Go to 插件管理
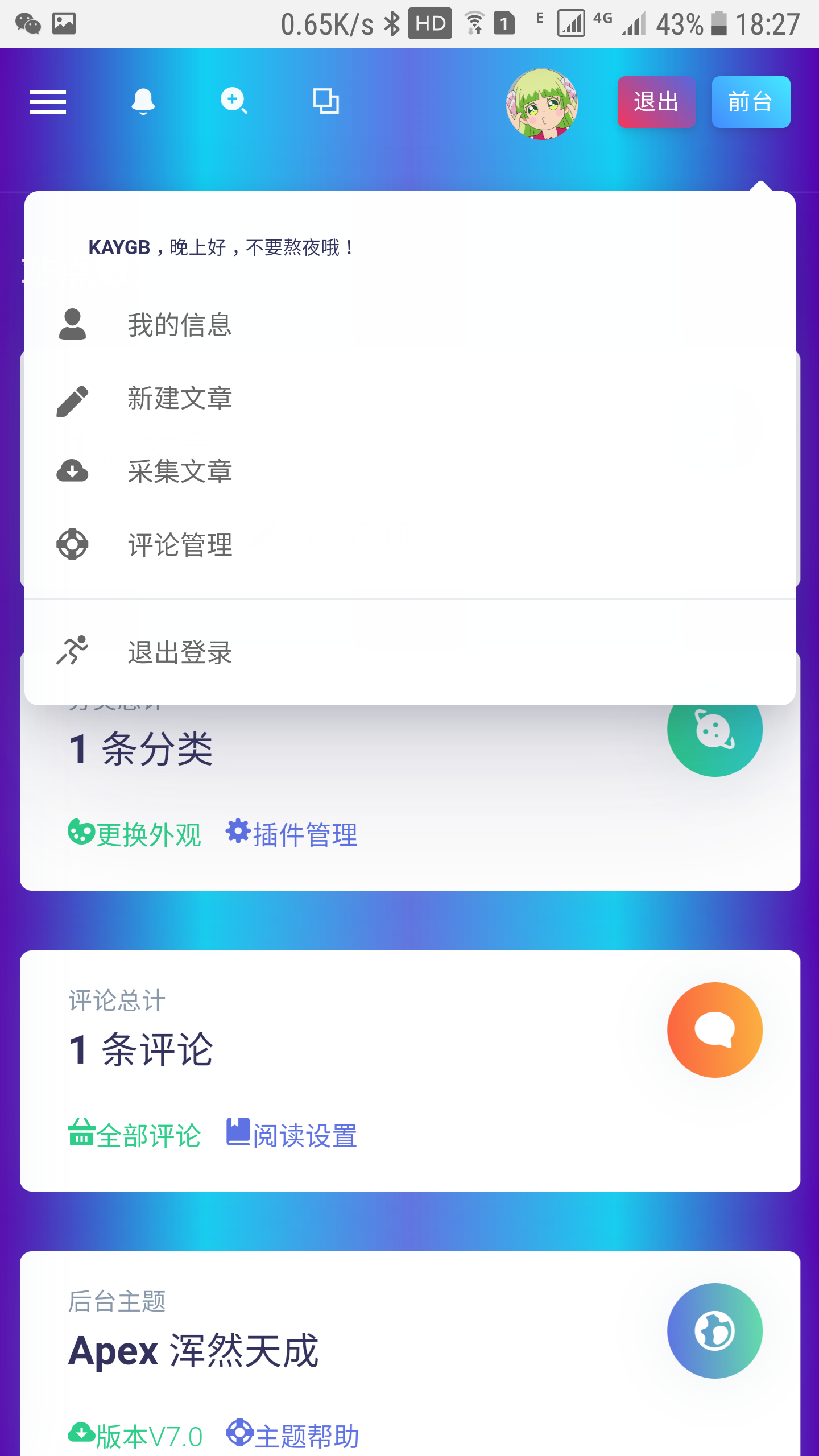Screen dimensions: 819x1456 point(292,834)
